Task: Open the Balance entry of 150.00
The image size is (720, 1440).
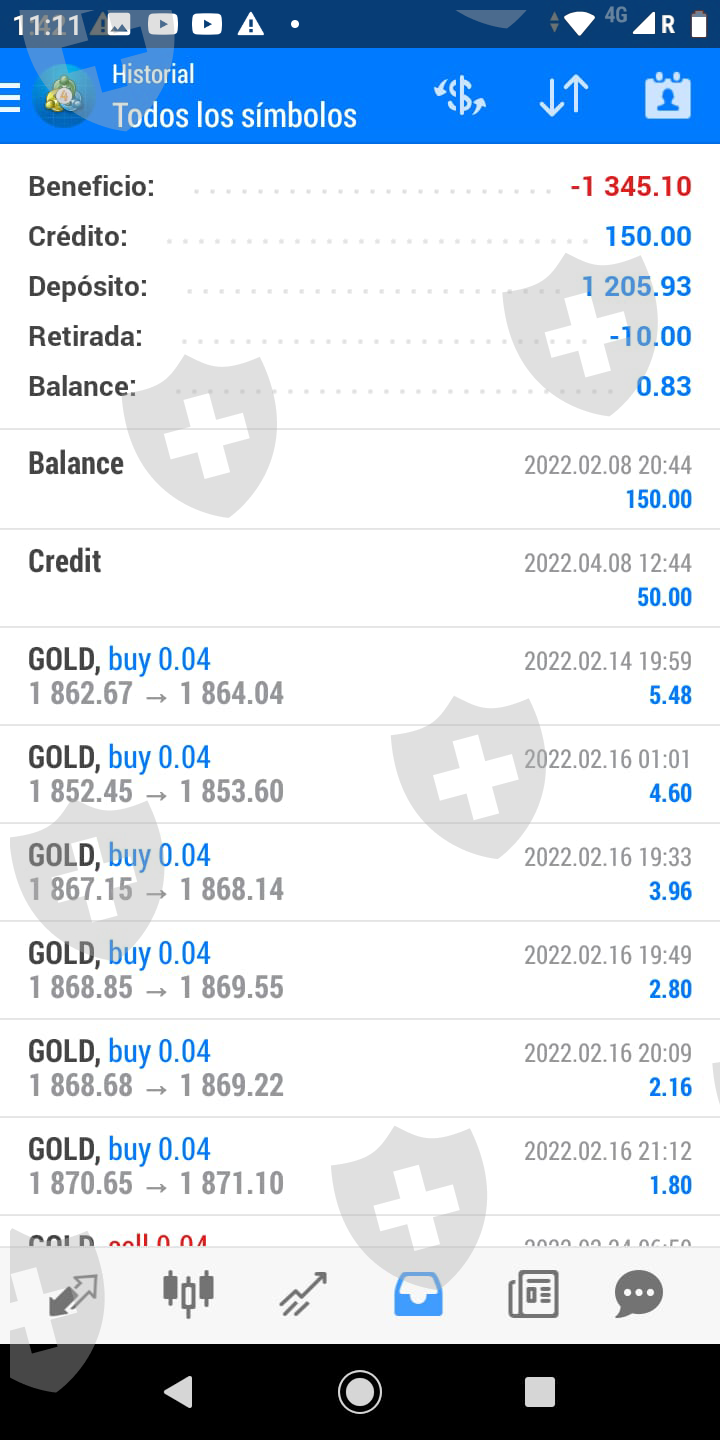Action: 360,480
